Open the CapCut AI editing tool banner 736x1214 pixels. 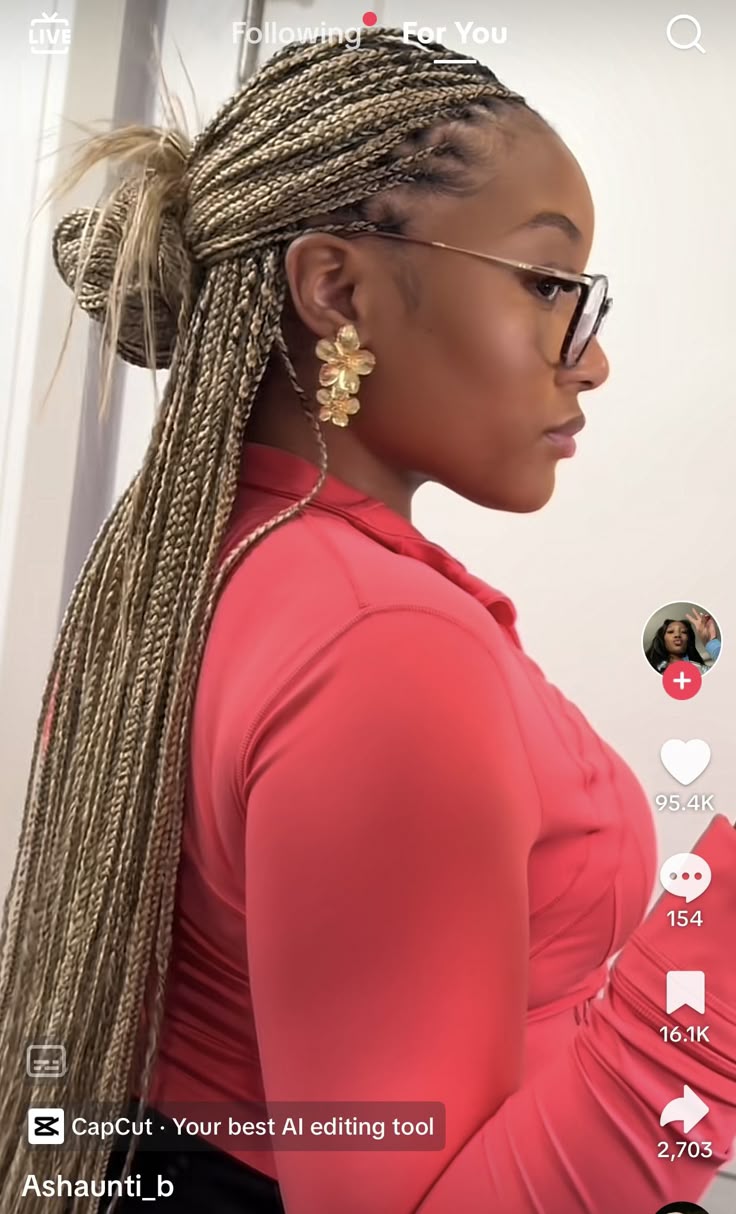pos(236,1127)
